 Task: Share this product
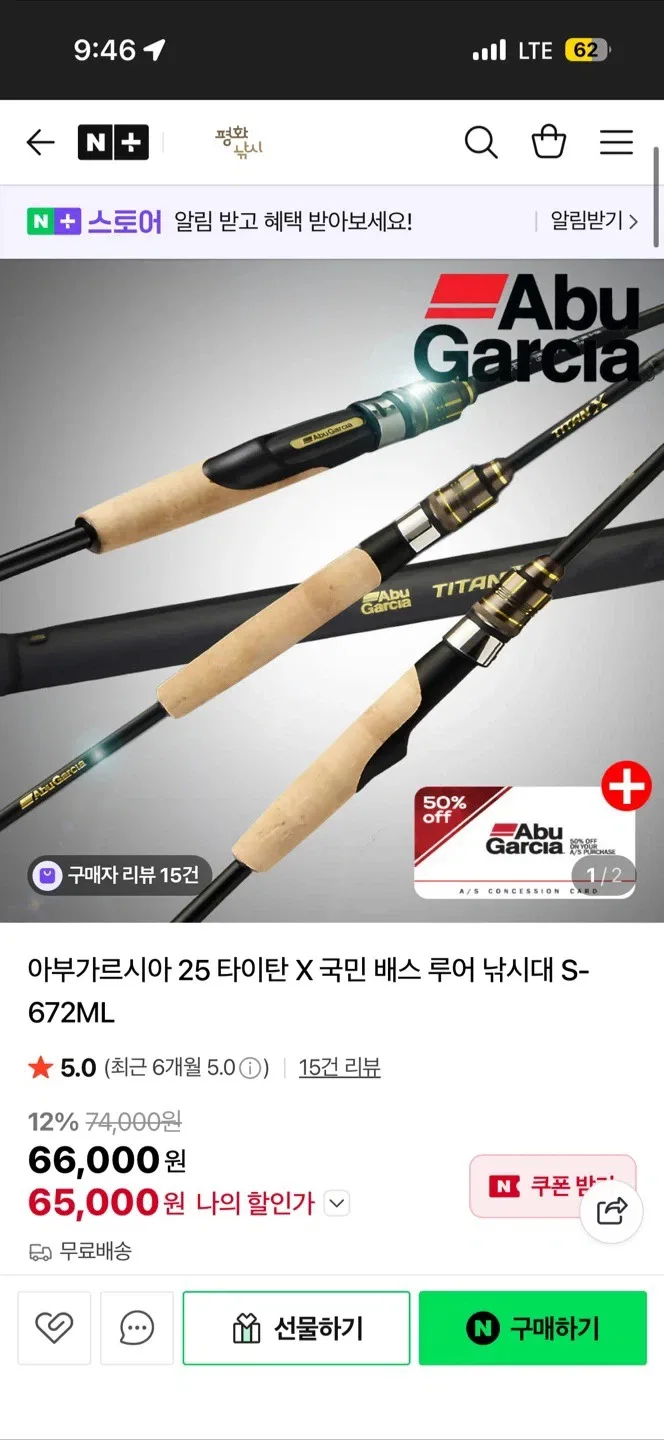click(x=611, y=1212)
